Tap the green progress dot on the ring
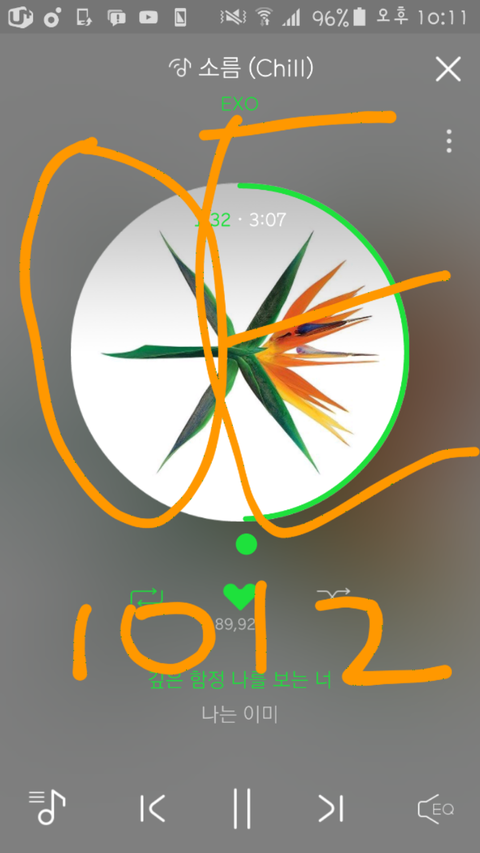 (247, 543)
